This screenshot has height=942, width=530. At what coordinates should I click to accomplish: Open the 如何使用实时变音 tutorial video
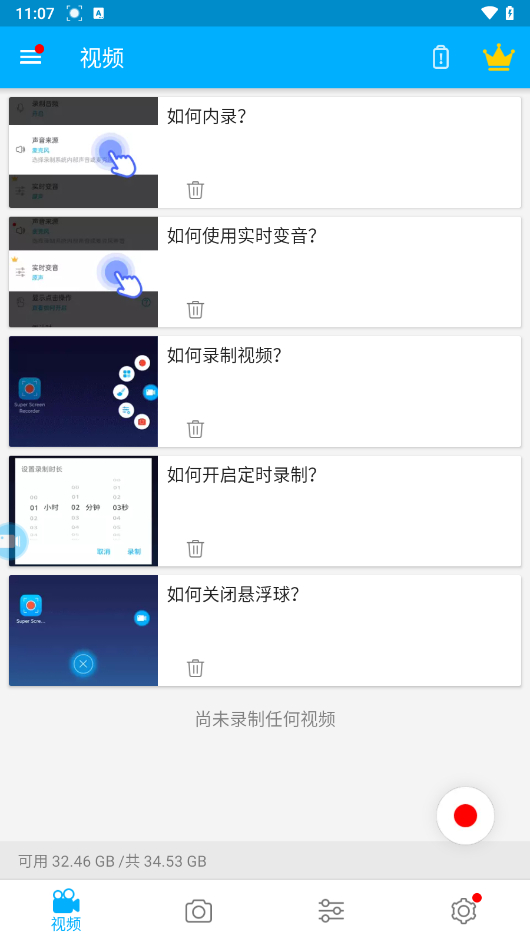(x=265, y=272)
